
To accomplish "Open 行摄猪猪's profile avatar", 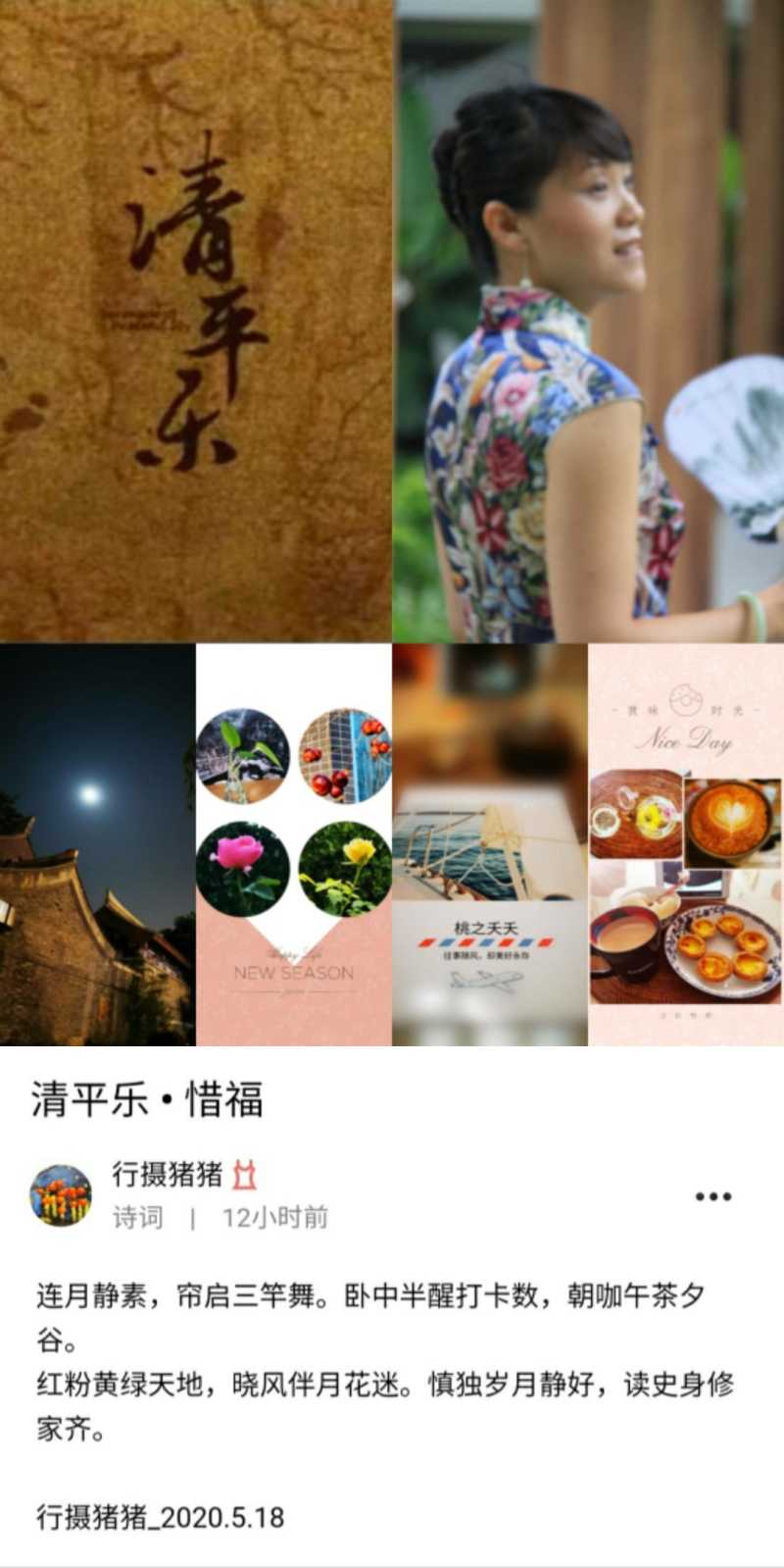I will tap(61, 1195).
